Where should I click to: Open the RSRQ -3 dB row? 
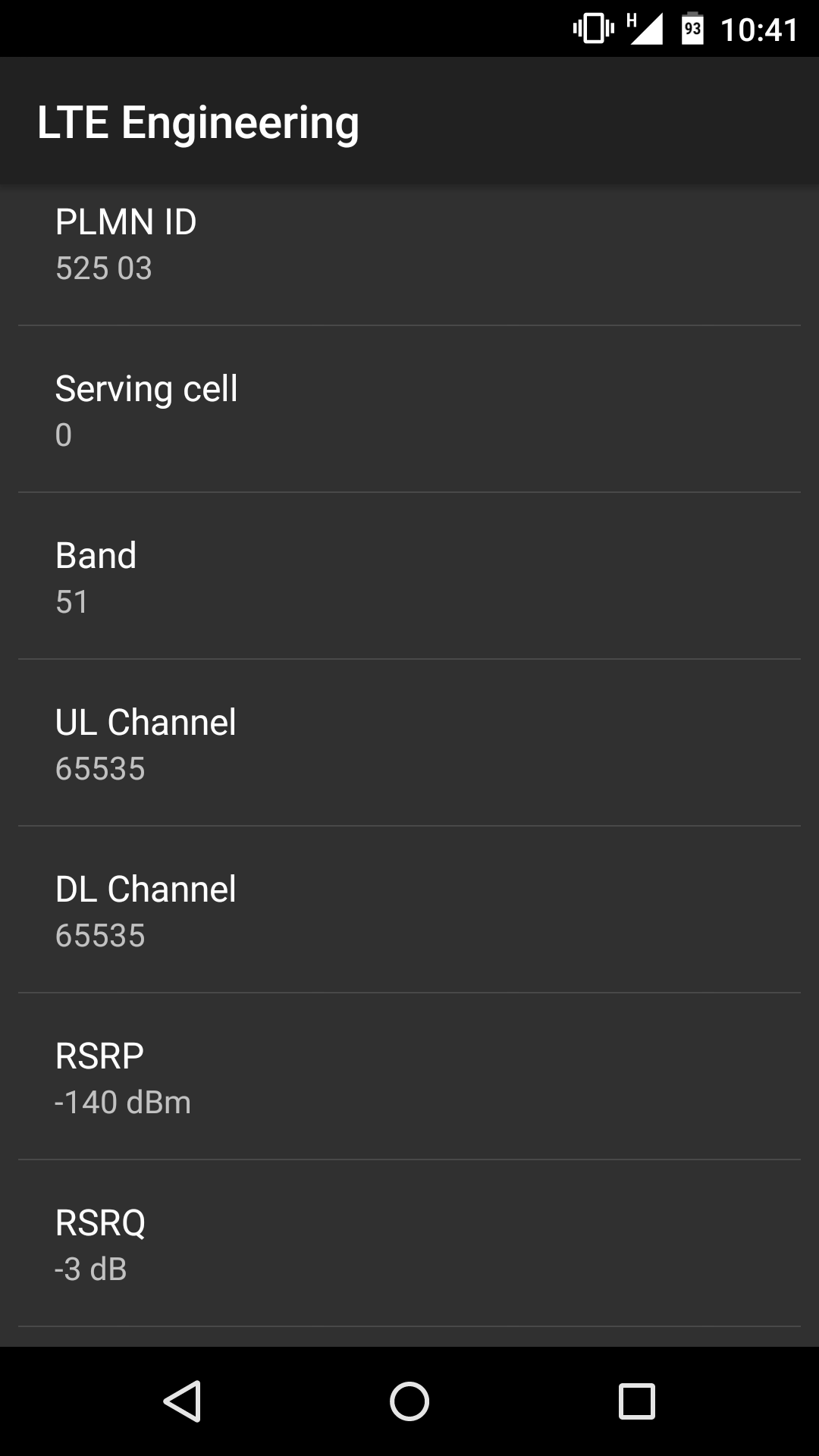point(409,1244)
